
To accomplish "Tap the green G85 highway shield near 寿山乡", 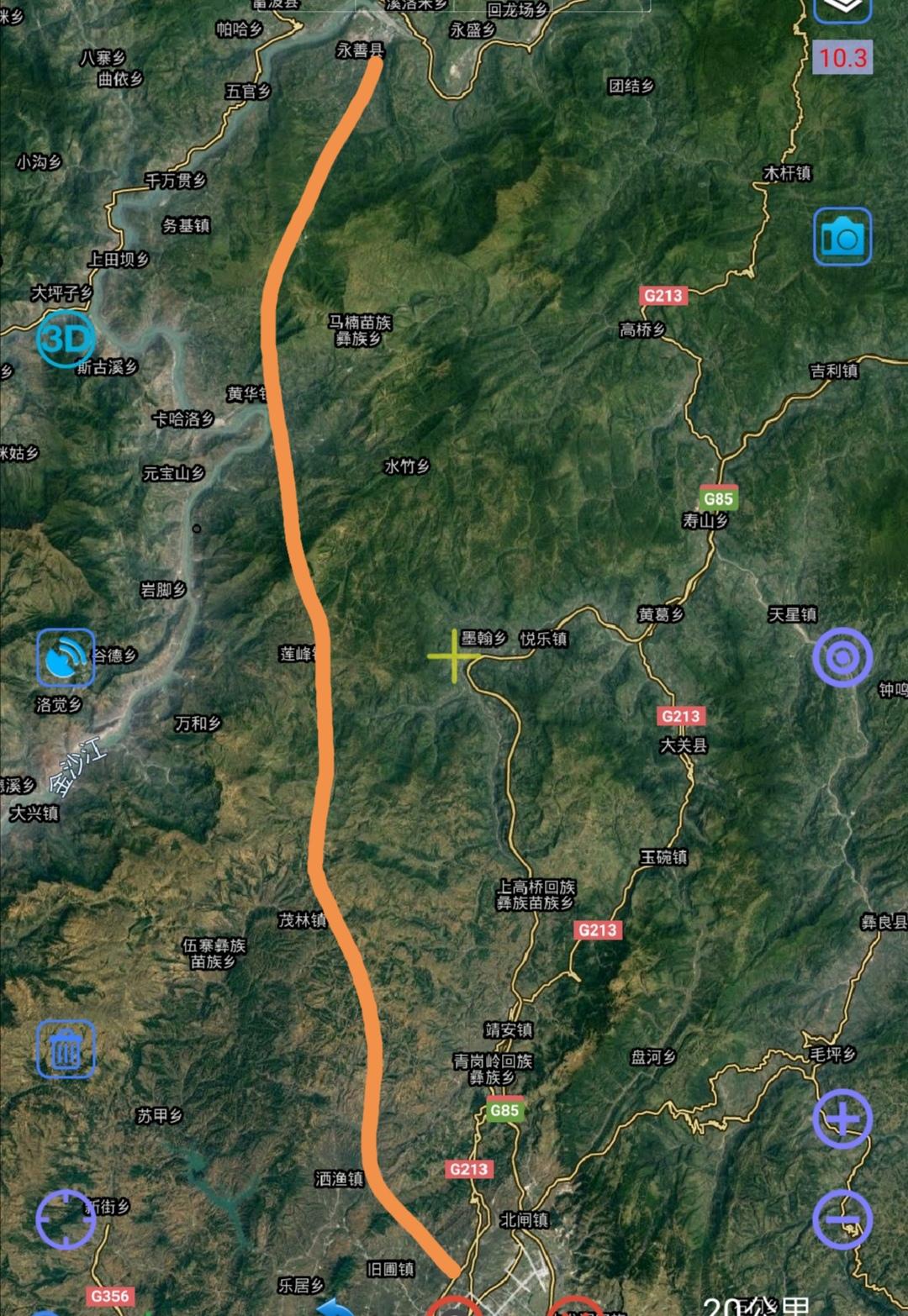I will click(721, 497).
